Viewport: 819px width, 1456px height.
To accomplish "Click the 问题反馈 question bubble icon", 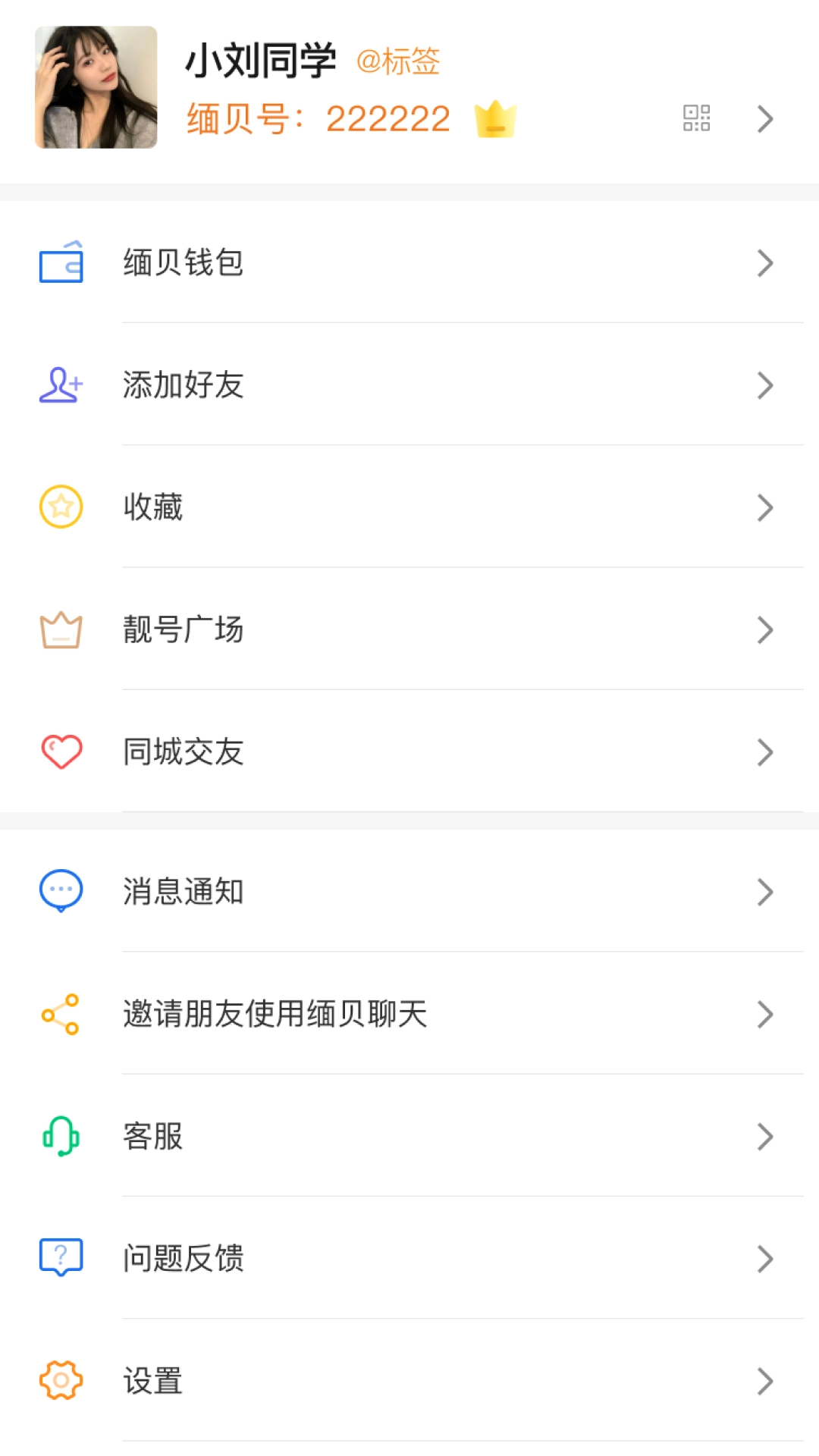I will click(61, 1258).
